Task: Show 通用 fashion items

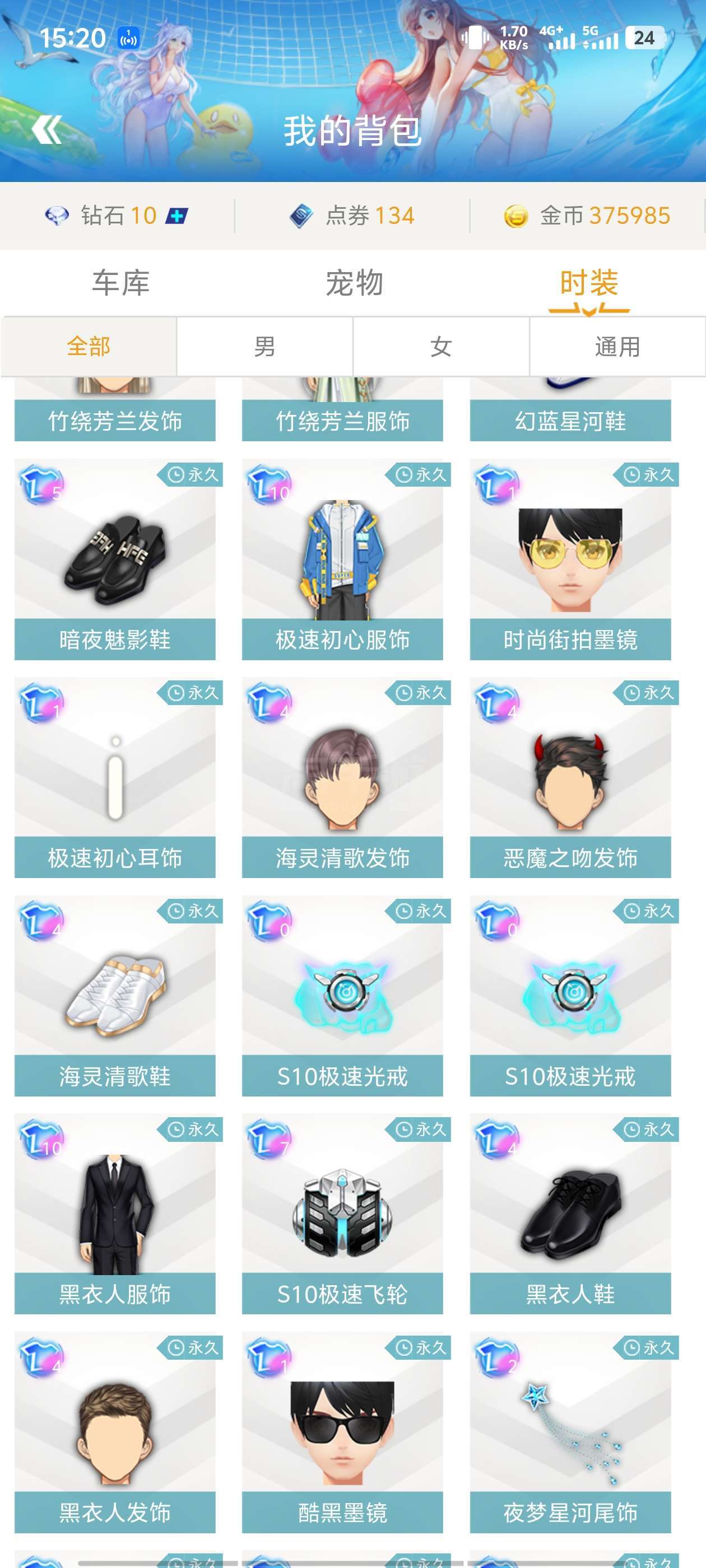Action: [617, 347]
